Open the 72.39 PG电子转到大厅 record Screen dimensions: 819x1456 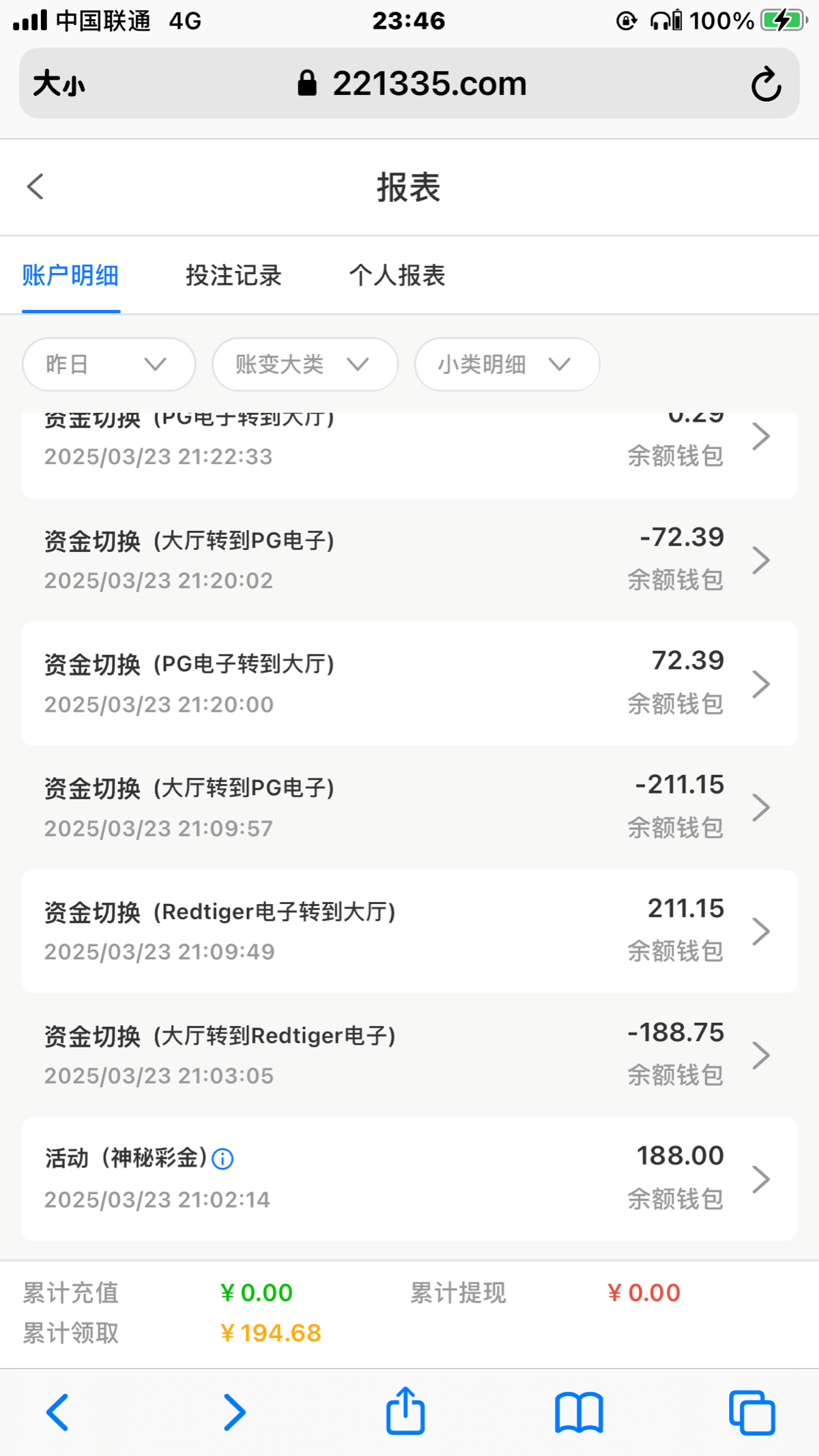[x=409, y=684]
